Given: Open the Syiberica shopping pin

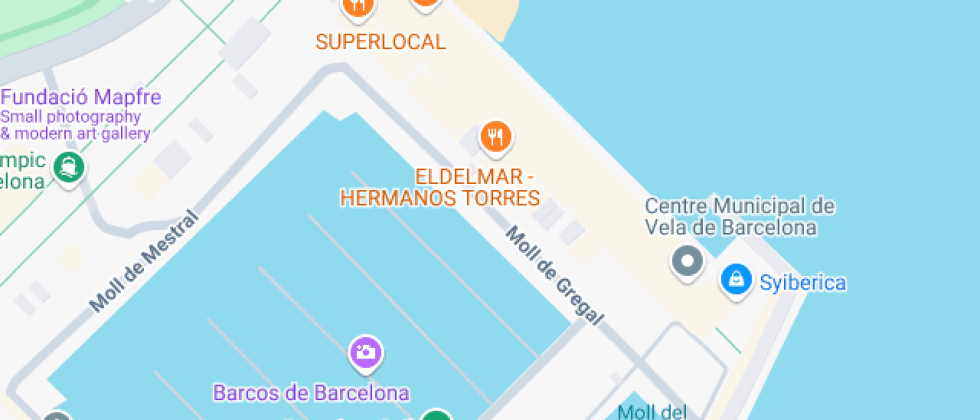Looking at the screenshot, I should point(737,279).
